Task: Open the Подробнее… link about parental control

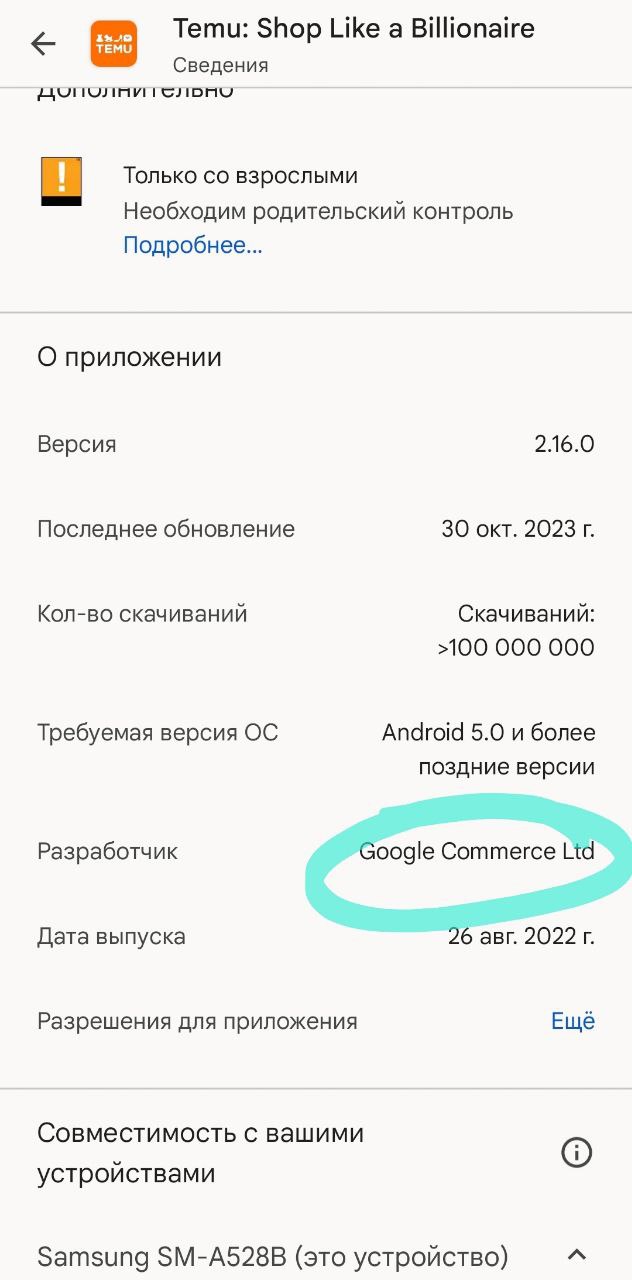Action: click(x=192, y=245)
